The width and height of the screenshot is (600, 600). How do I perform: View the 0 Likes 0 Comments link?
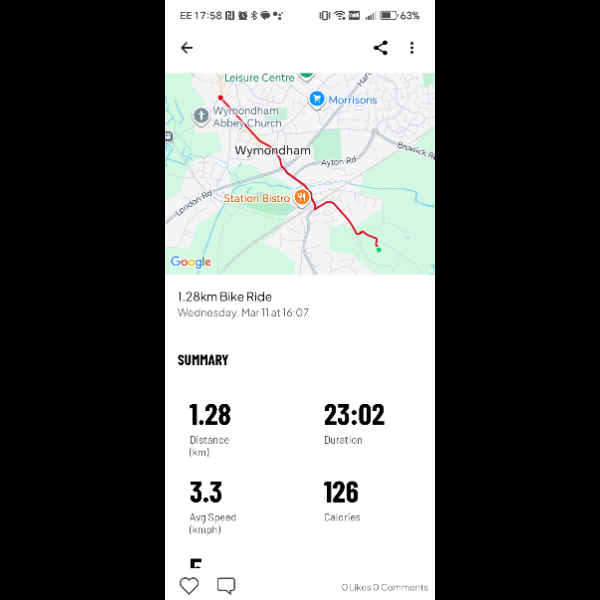[x=384, y=587]
